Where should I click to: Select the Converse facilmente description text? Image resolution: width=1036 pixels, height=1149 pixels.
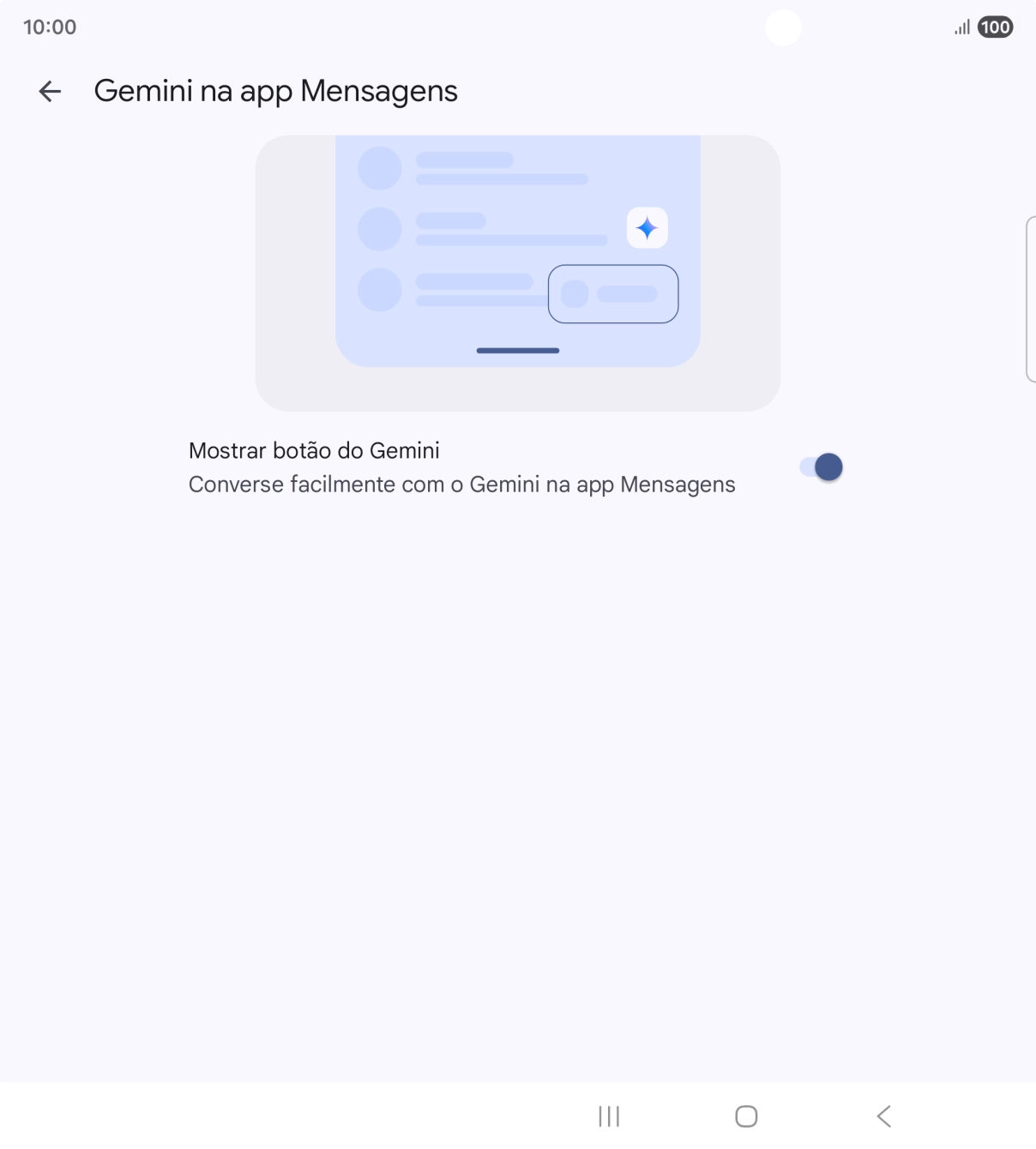tap(461, 484)
